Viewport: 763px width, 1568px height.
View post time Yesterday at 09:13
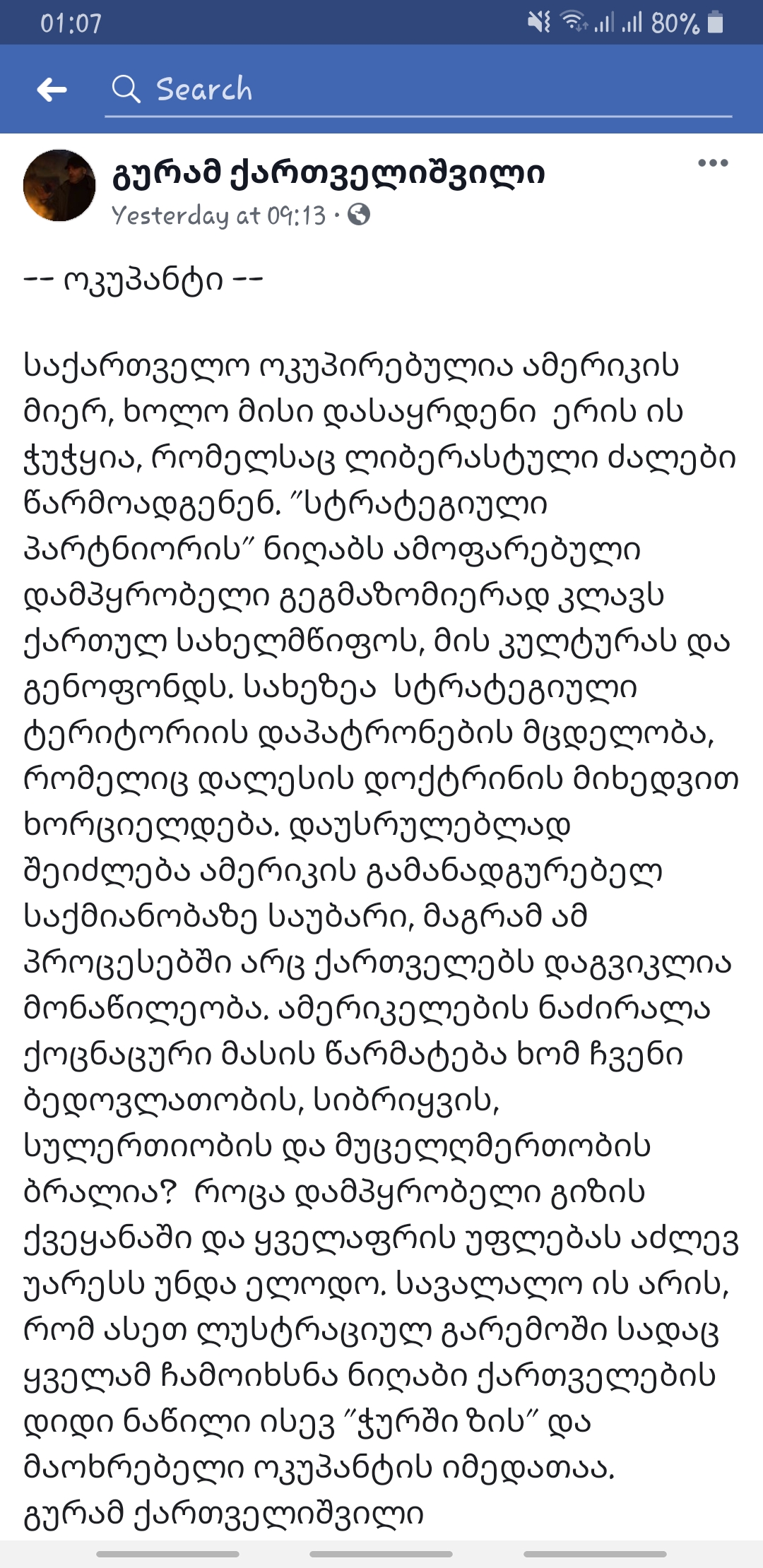pos(218,215)
